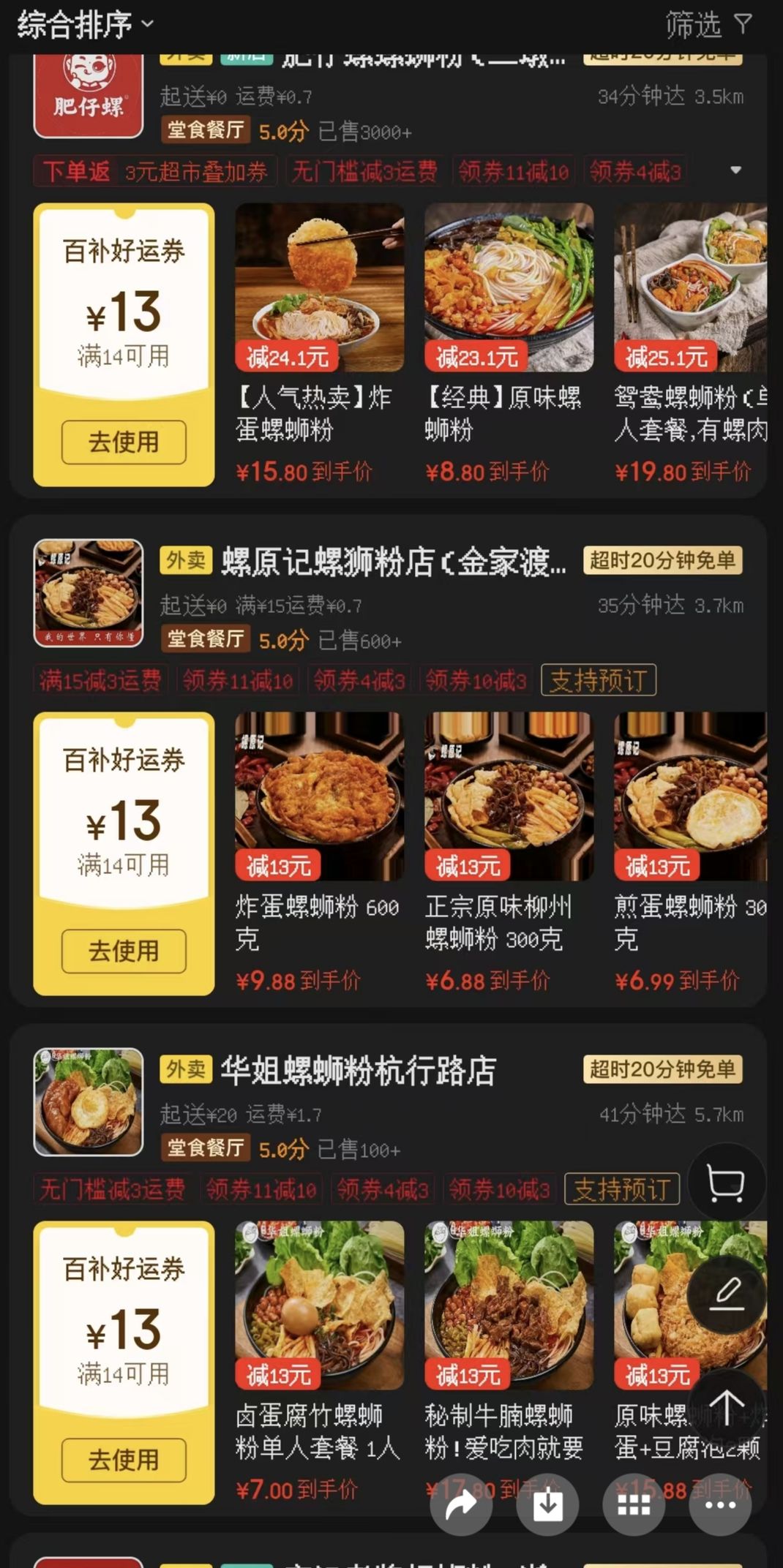This screenshot has width=783, height=1568.
Task: Open the 华姐螺蛳粉杭行路店 store page
Action: pyautogui.click(x=358, y=1070)
